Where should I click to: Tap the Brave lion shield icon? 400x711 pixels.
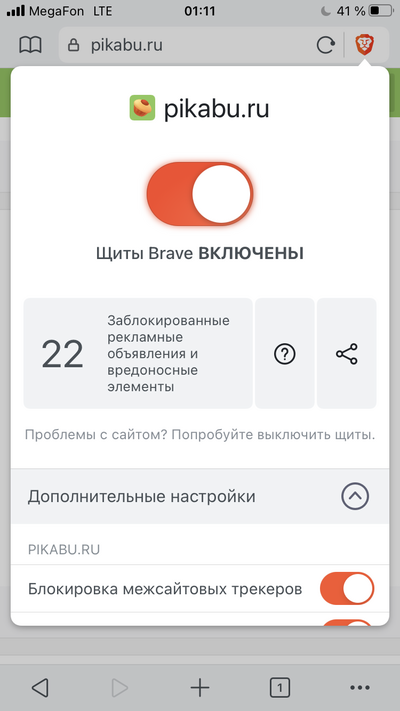pos(364,45)
